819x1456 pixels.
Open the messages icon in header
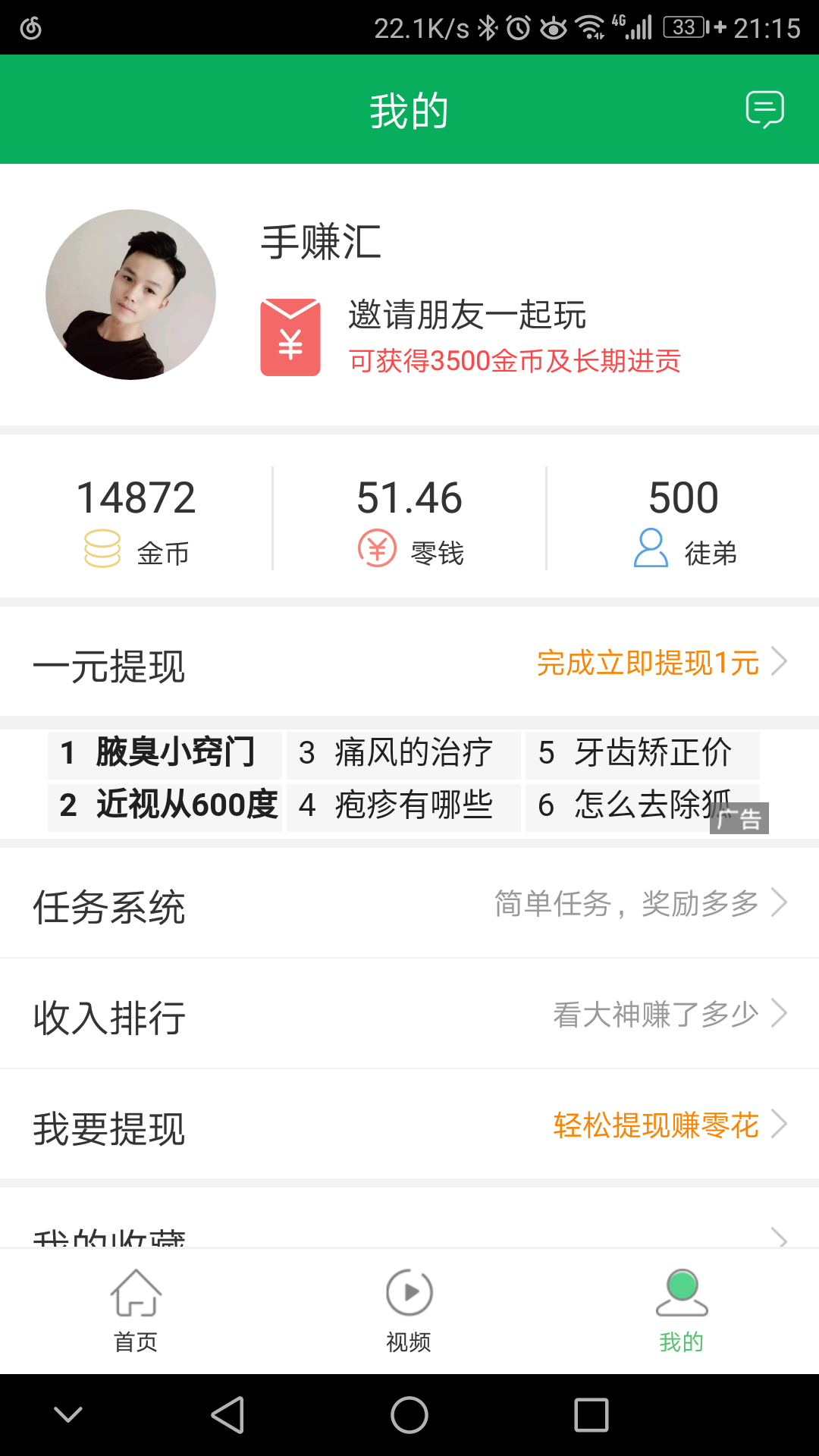click(x=764, y=109)
